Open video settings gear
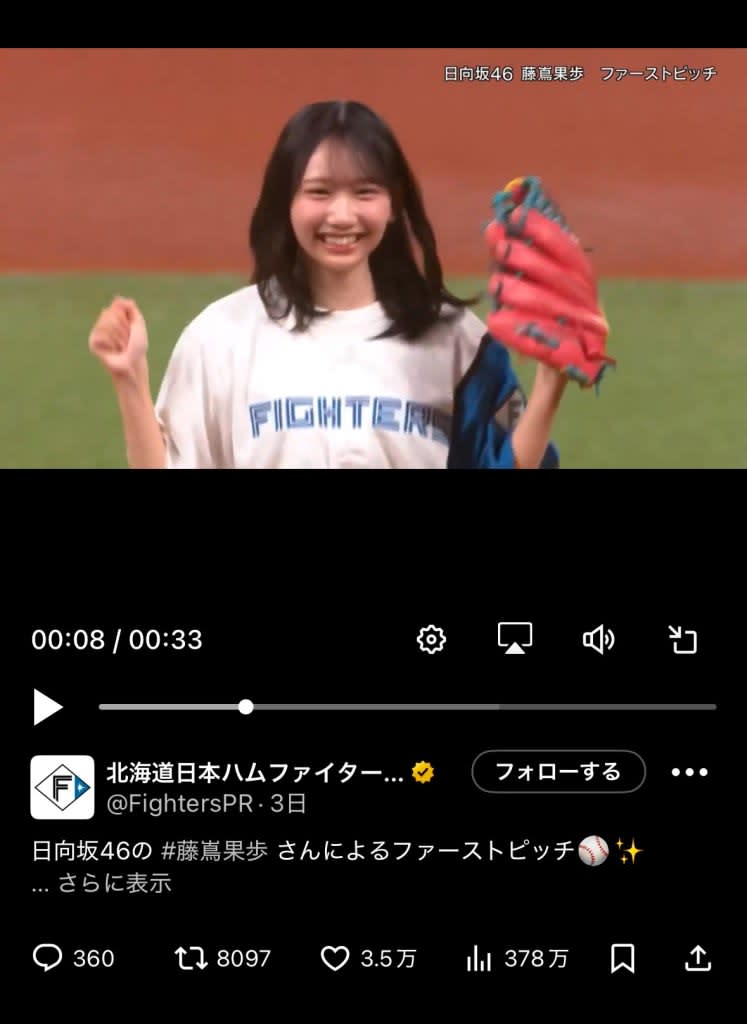The image size is (747, 1024). click(431, 639)
